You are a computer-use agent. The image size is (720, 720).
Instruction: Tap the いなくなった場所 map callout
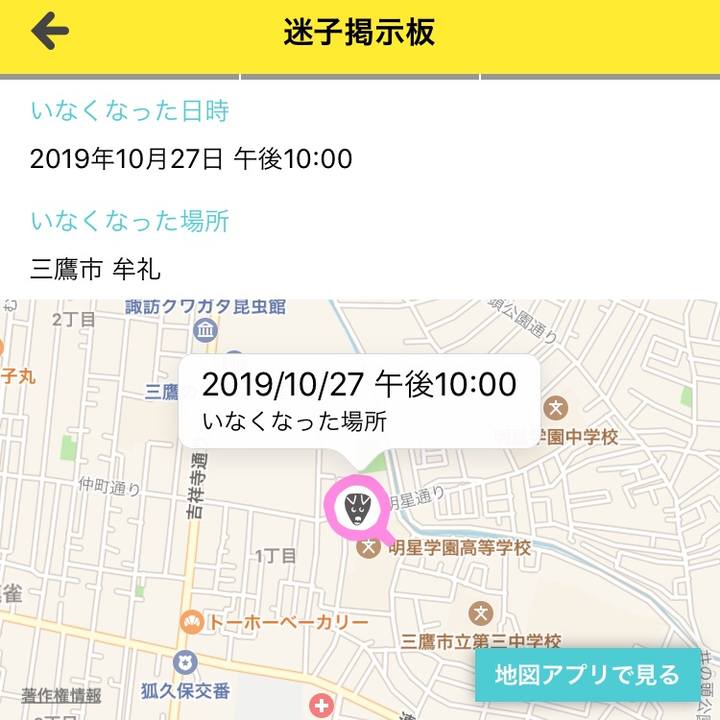359,400
